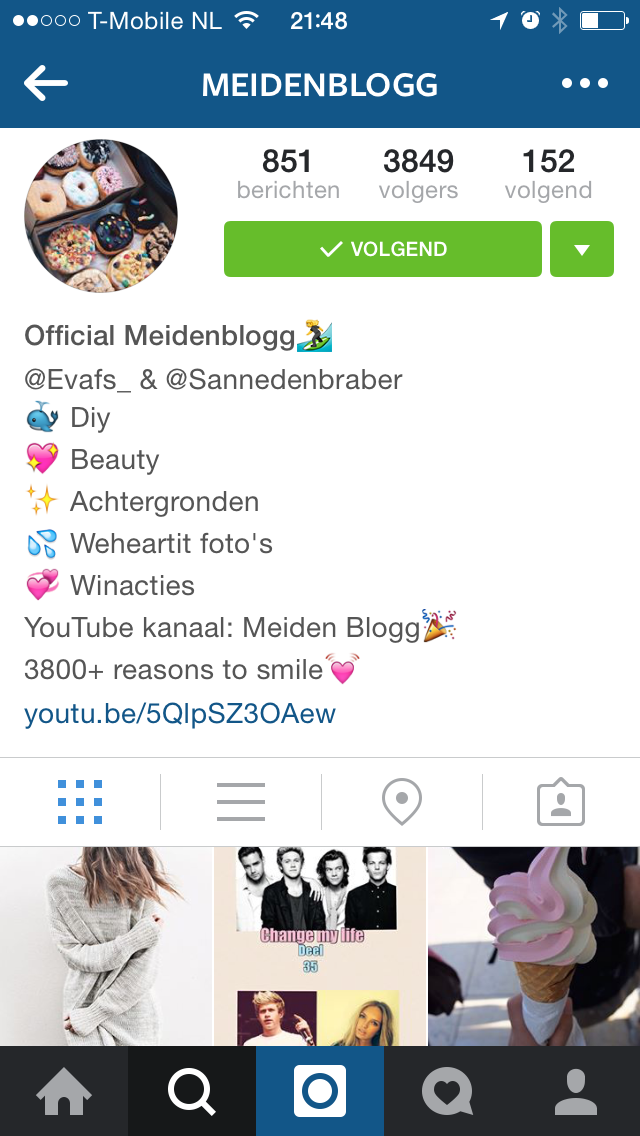
Task: Switch to the grid view tab
Action: 80,802
